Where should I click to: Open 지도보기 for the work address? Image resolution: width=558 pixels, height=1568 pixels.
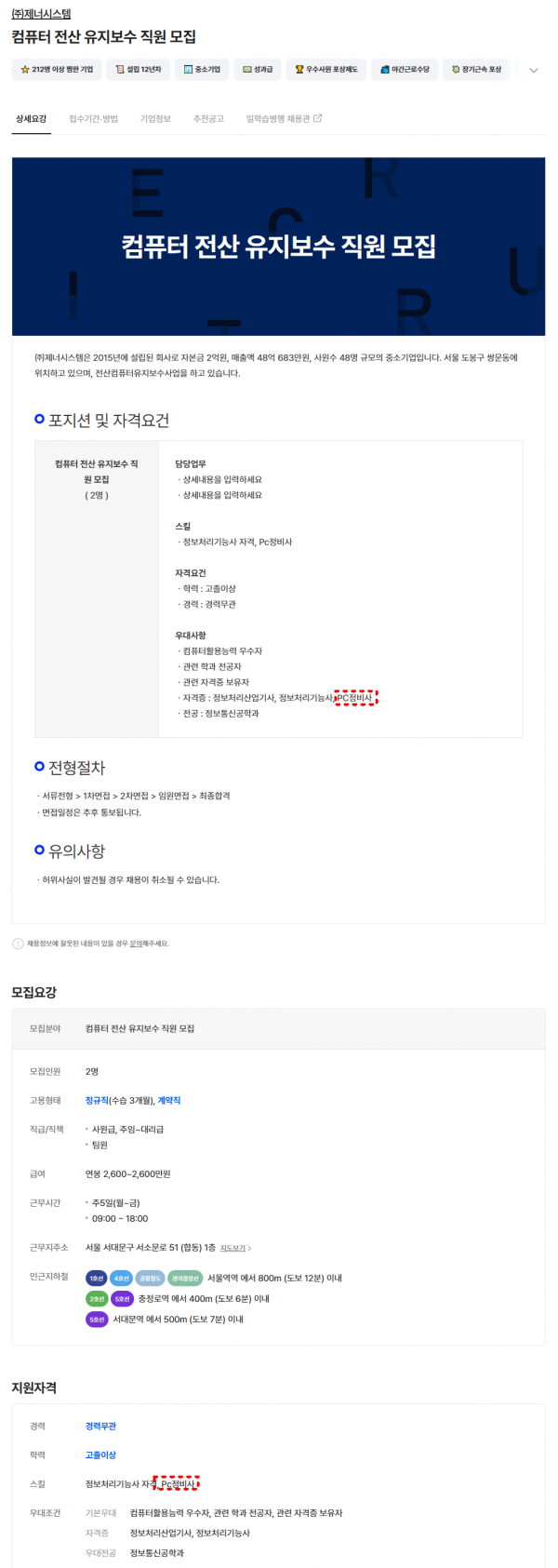tap(235, 1248)
